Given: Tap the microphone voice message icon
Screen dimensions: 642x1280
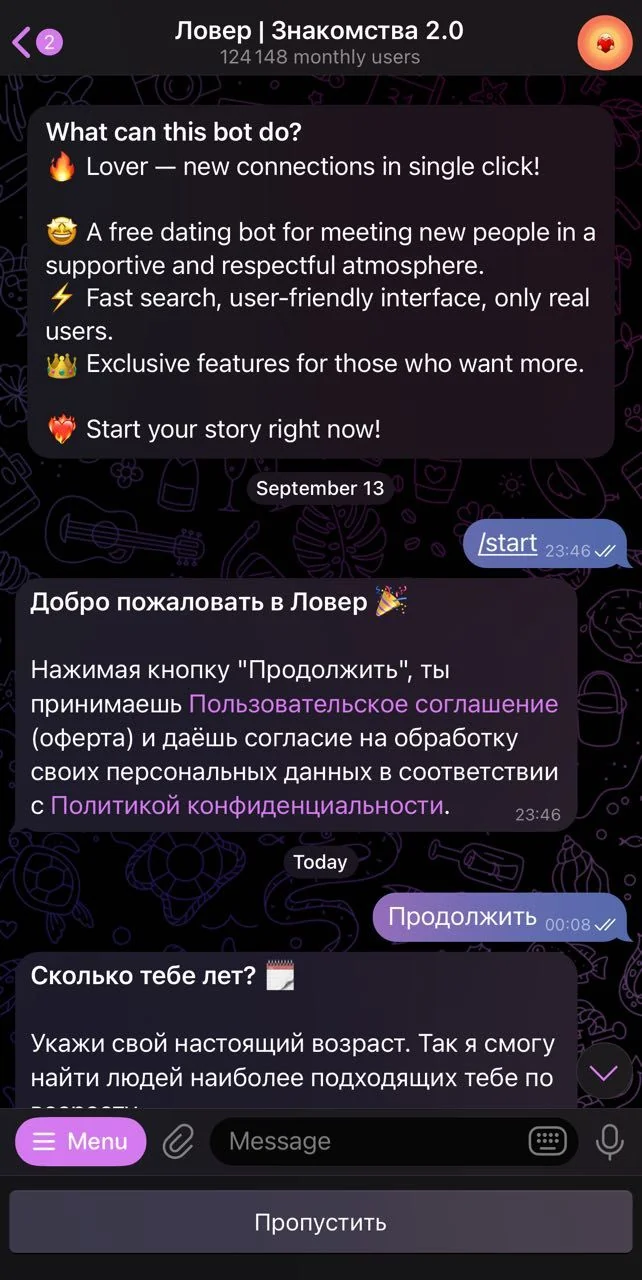Looking at the screenshot, I should pyautogui.click(x=609, y=1141).
